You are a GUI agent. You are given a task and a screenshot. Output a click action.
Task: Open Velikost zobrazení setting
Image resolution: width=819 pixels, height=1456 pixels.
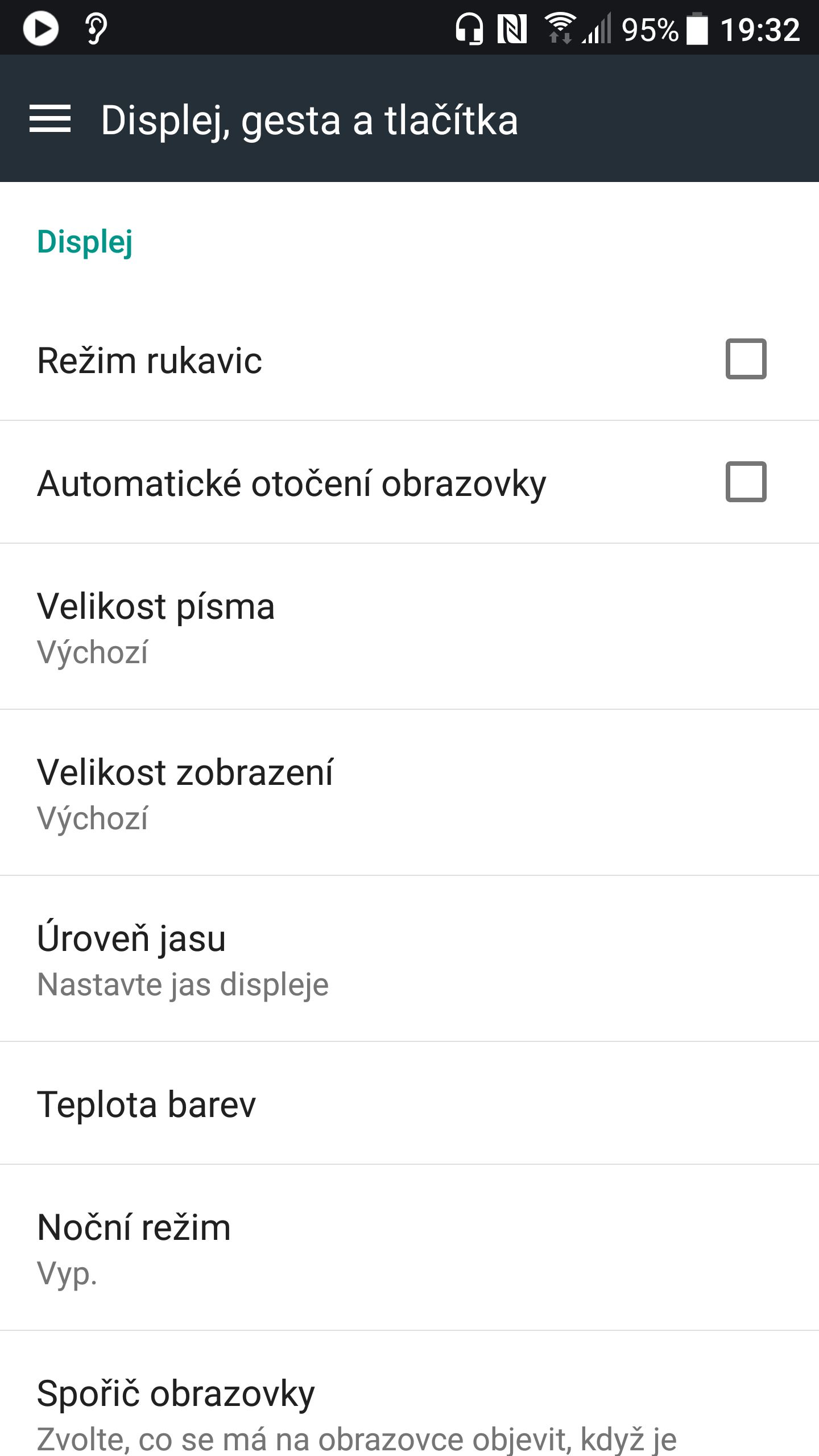(409, 793)
